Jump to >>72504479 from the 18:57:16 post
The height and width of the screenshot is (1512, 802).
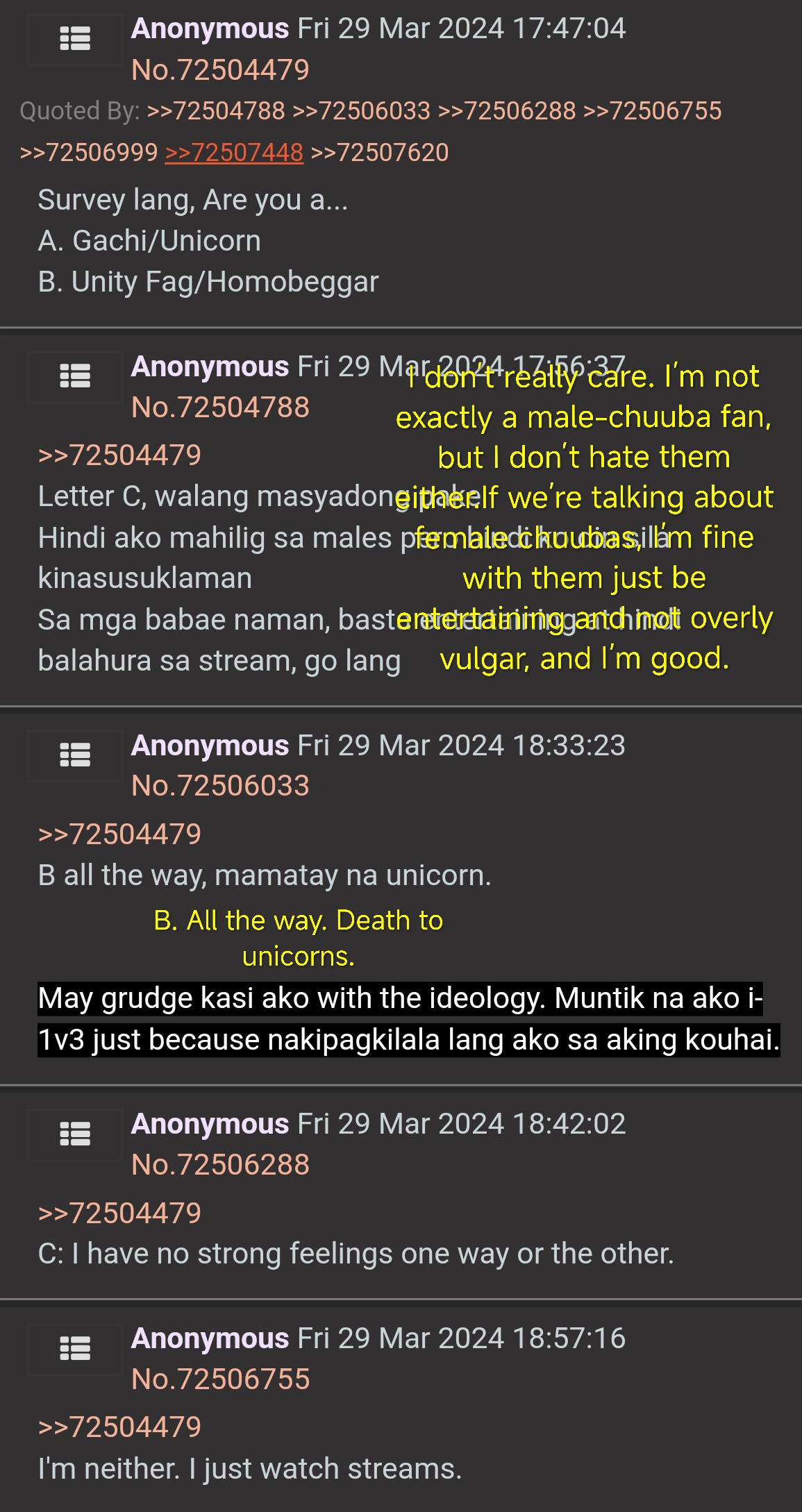click(x=119, y=1428)
